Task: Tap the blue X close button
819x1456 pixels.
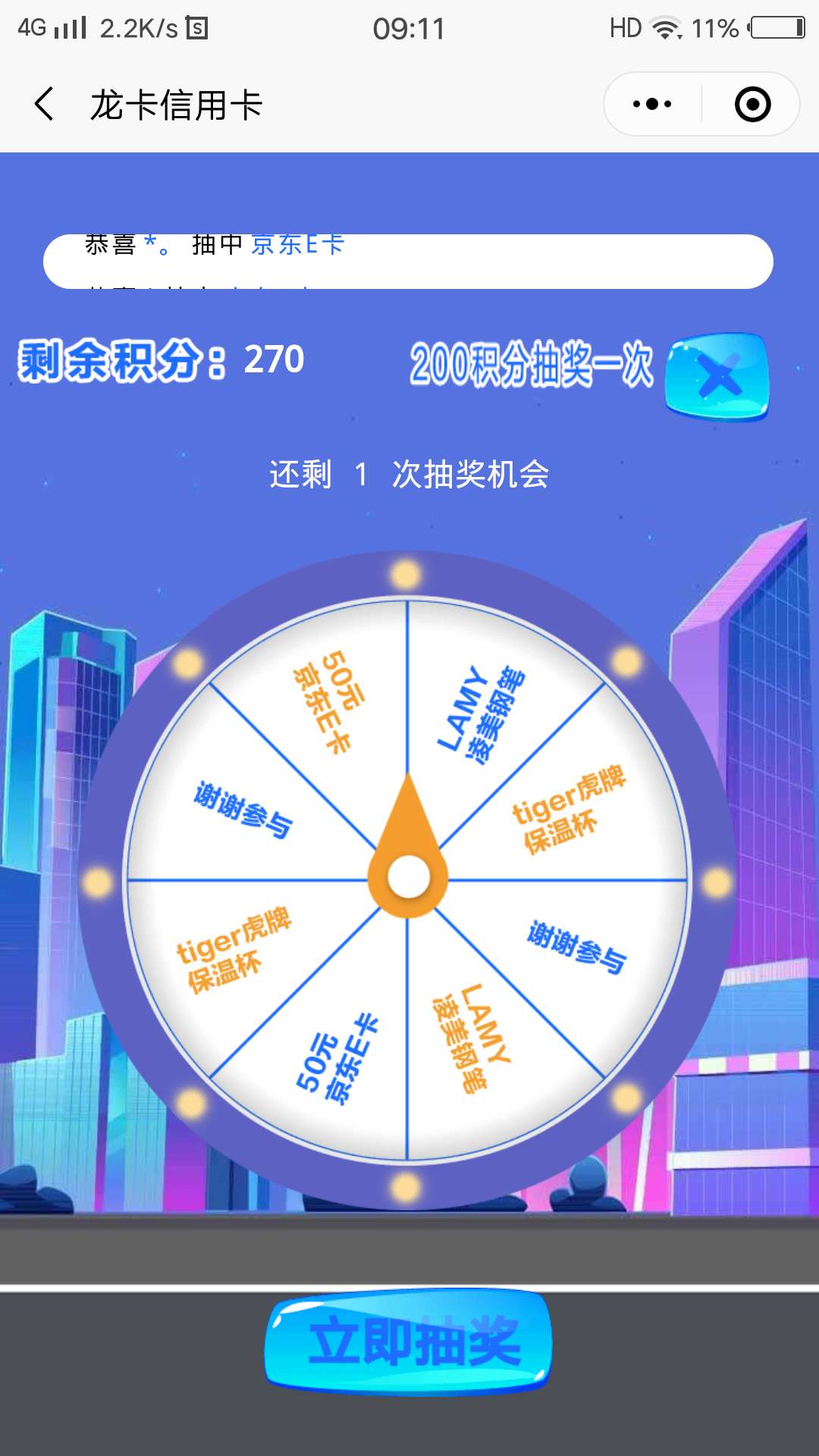Action: point(717,376)
